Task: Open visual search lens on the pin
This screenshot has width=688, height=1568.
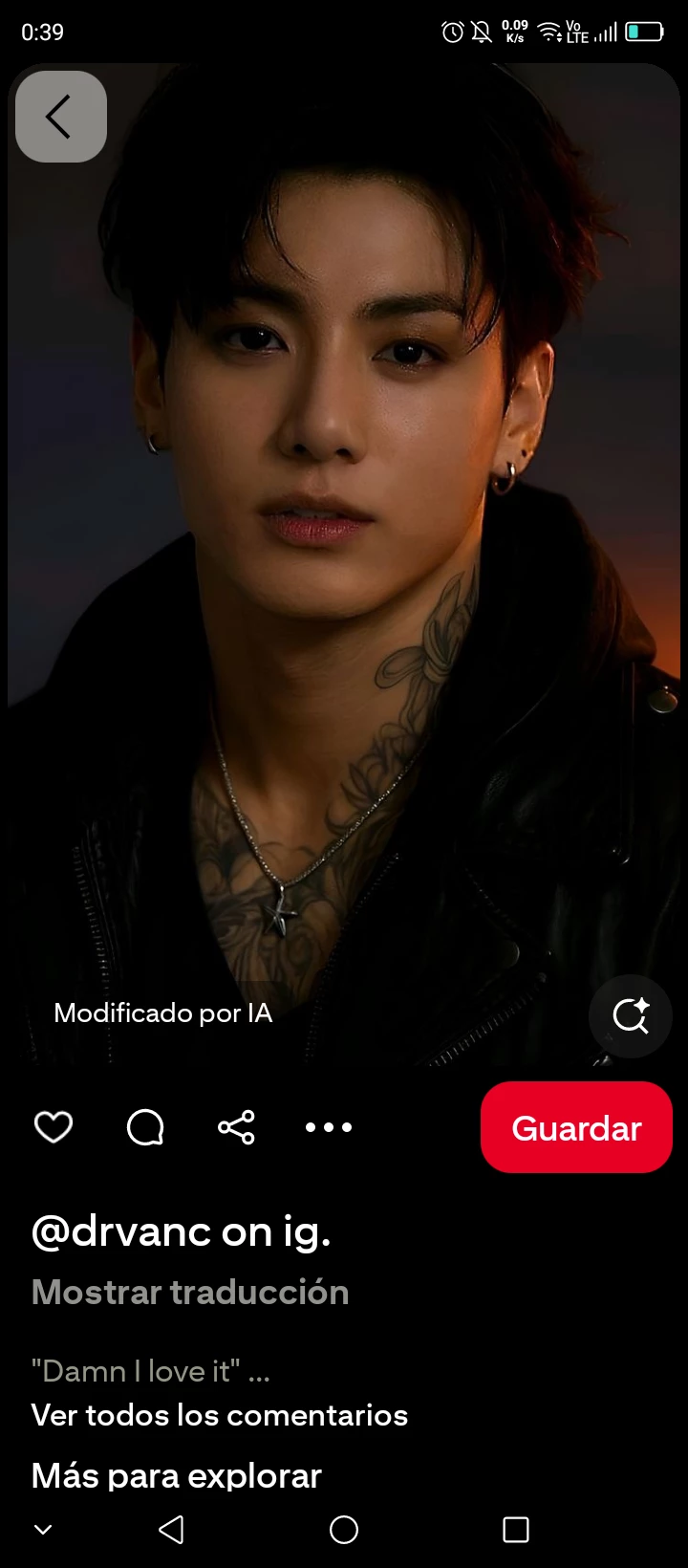Action: point(630,1015)
